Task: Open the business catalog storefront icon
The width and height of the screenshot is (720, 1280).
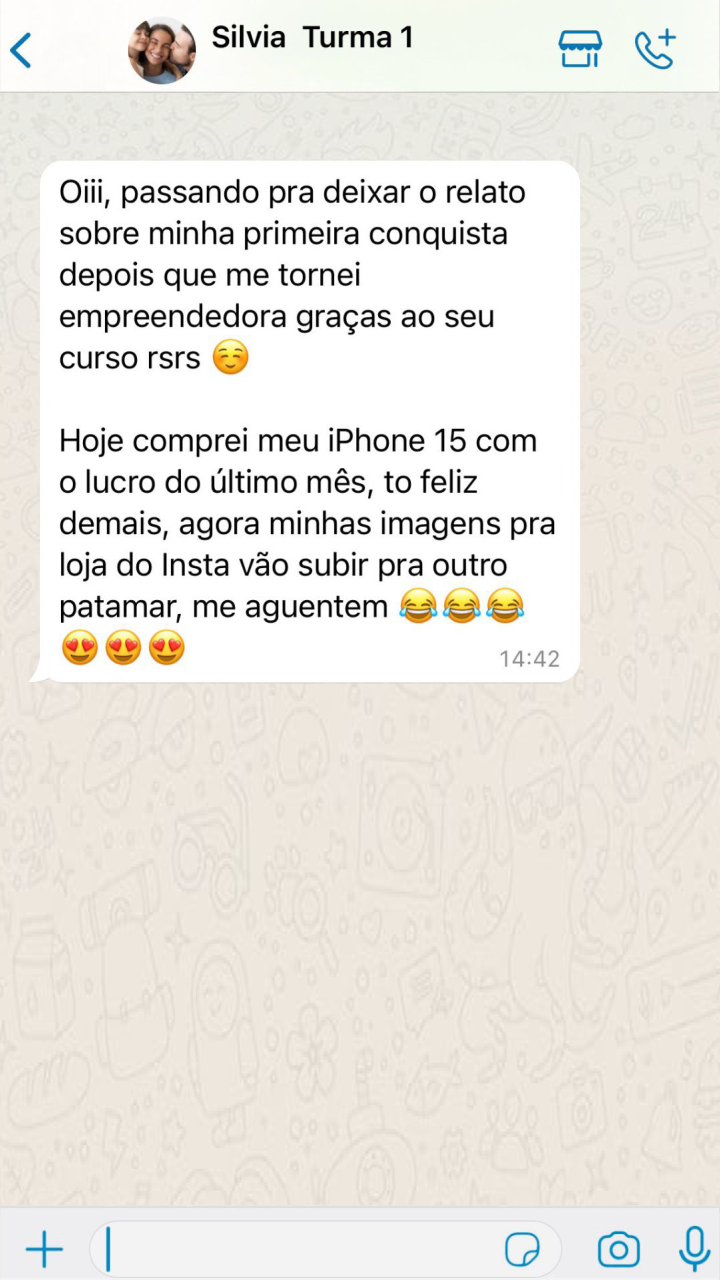Action: coord(580,49)
